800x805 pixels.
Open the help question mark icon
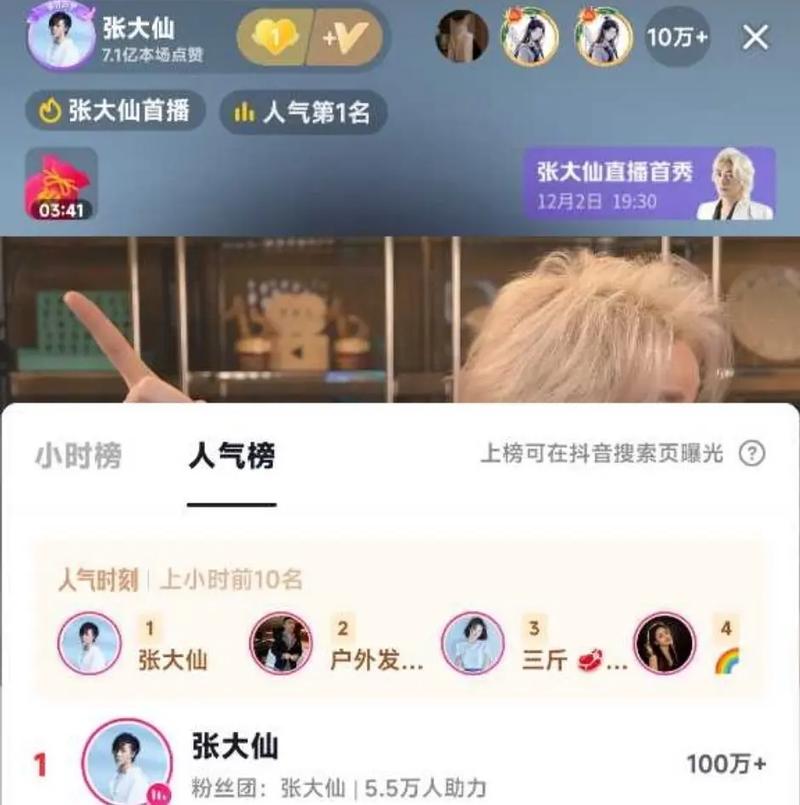click(751, 454)
